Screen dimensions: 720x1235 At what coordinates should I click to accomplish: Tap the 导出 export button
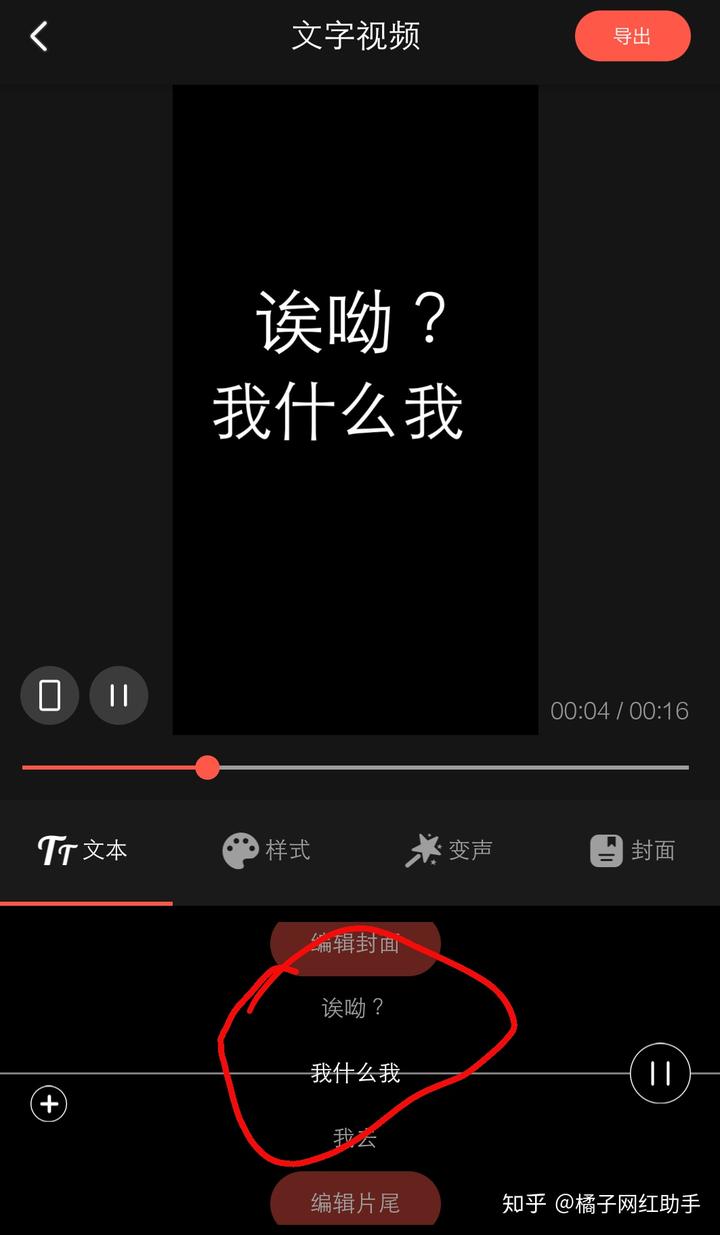click(632, 37)
